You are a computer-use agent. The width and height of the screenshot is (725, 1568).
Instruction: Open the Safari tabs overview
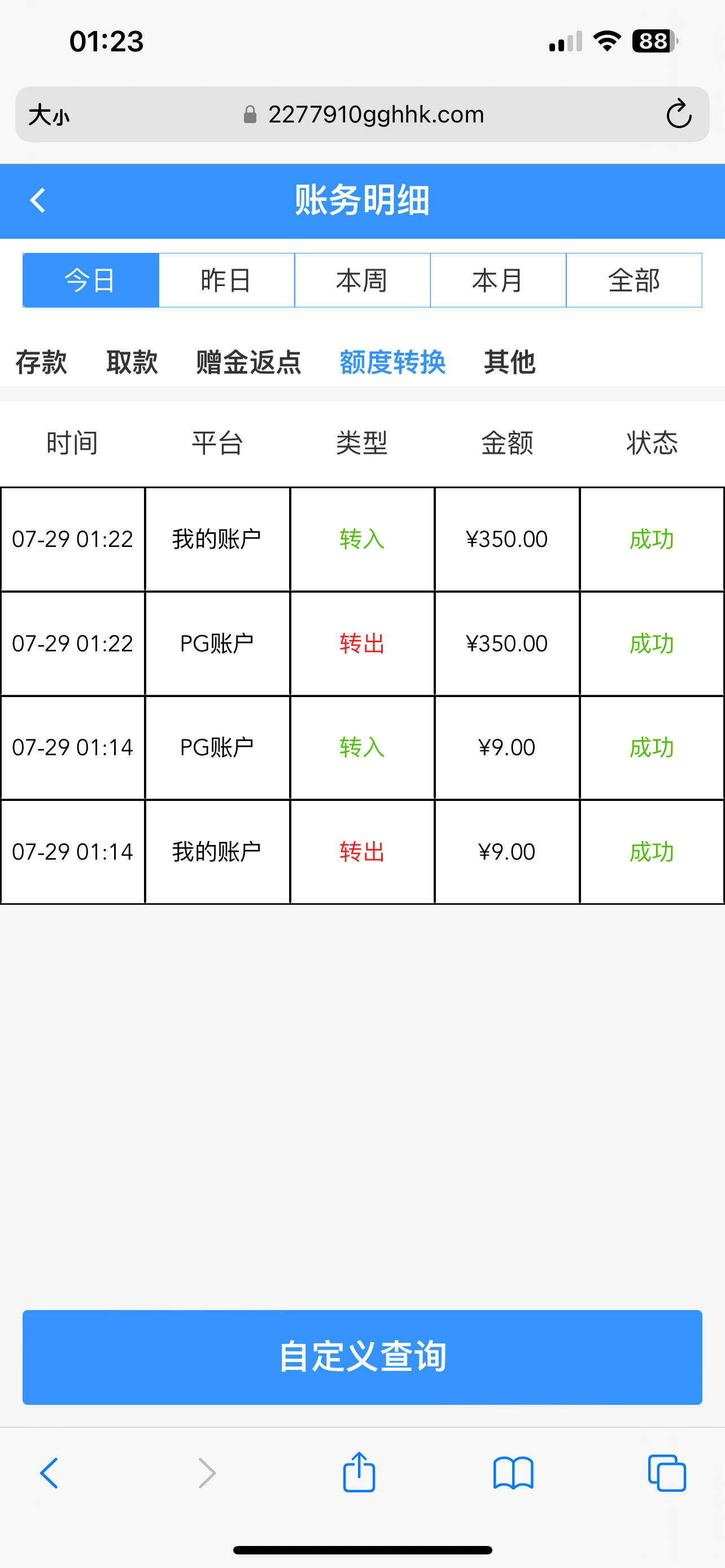(x=667, y=1473)
